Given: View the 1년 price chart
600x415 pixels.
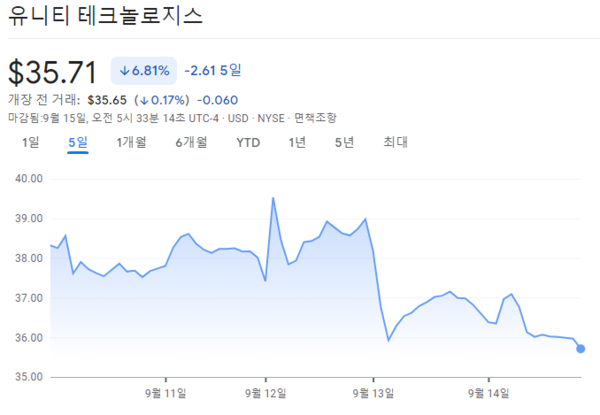Looking at the screenshot, I should (297, 142).
